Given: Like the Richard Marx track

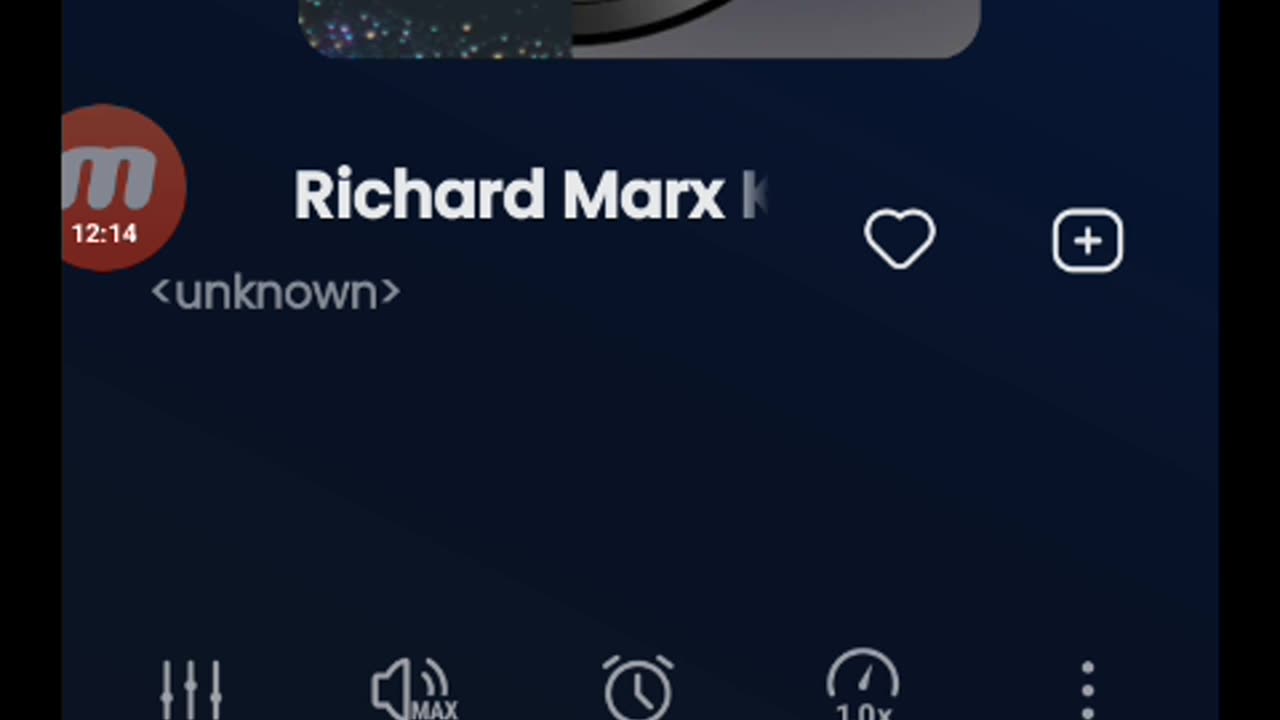Looking at the screenshot, I should [899, 240].
